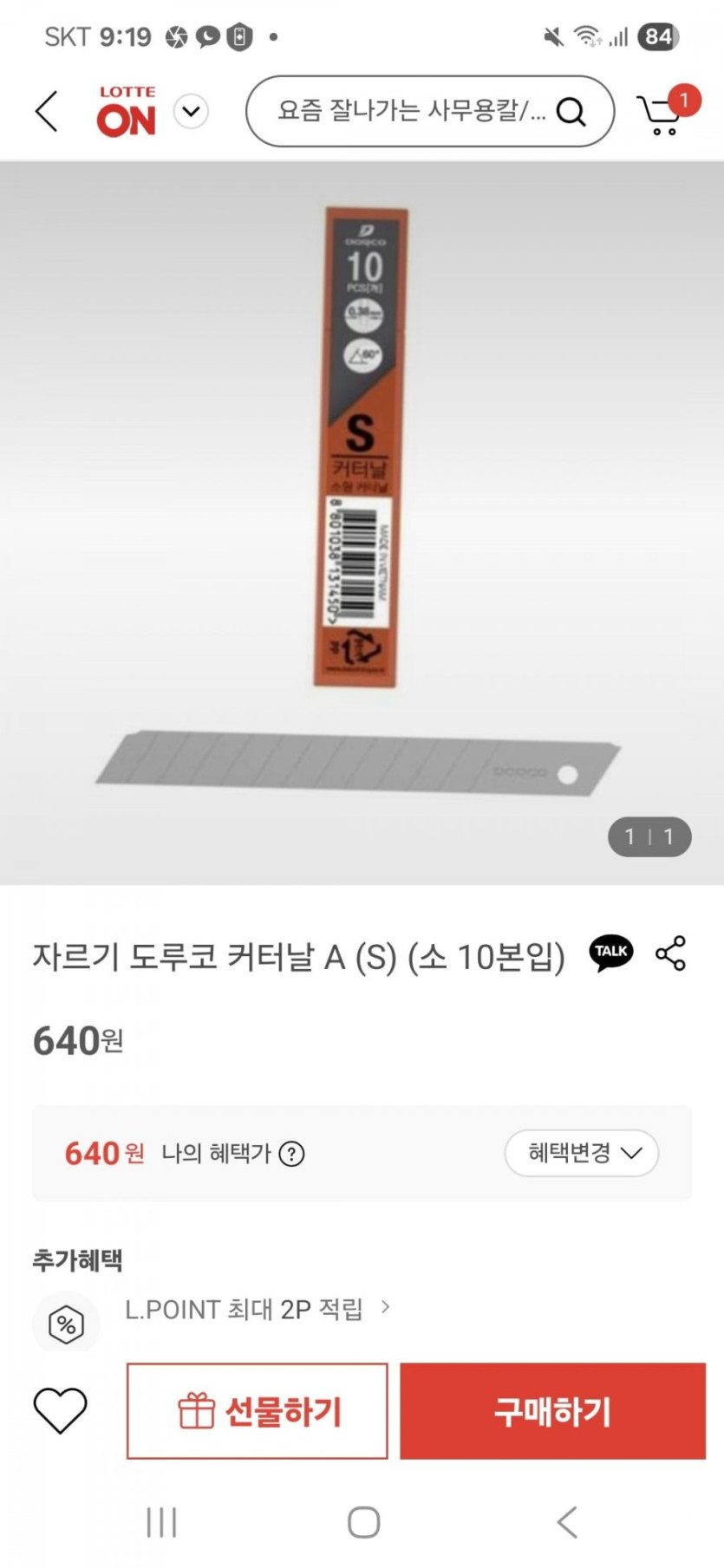The width and height of the screenshot is (724, 1568).
Task: Tap the 선물하기 gift button
Action: tap(258, 1411)
